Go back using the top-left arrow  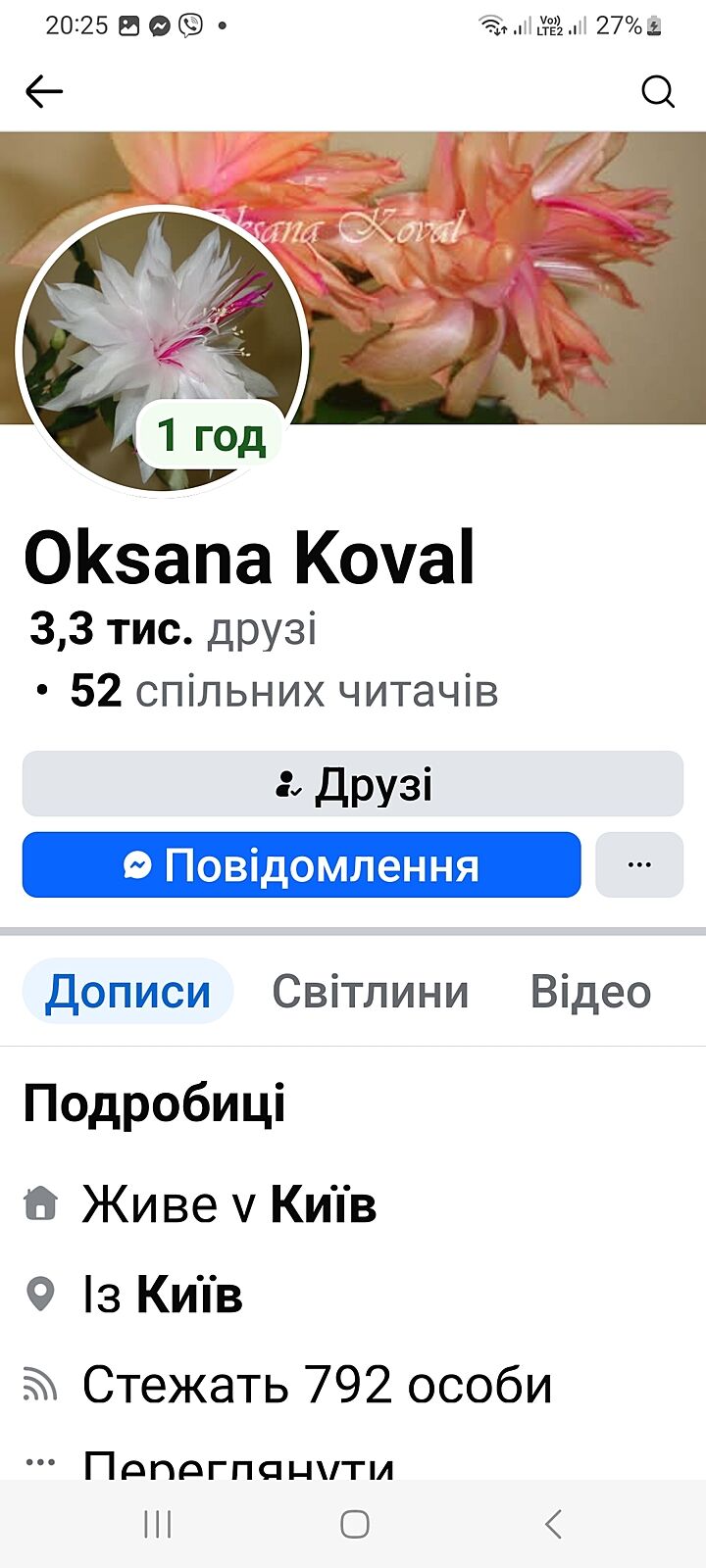[x=43, y=92]
